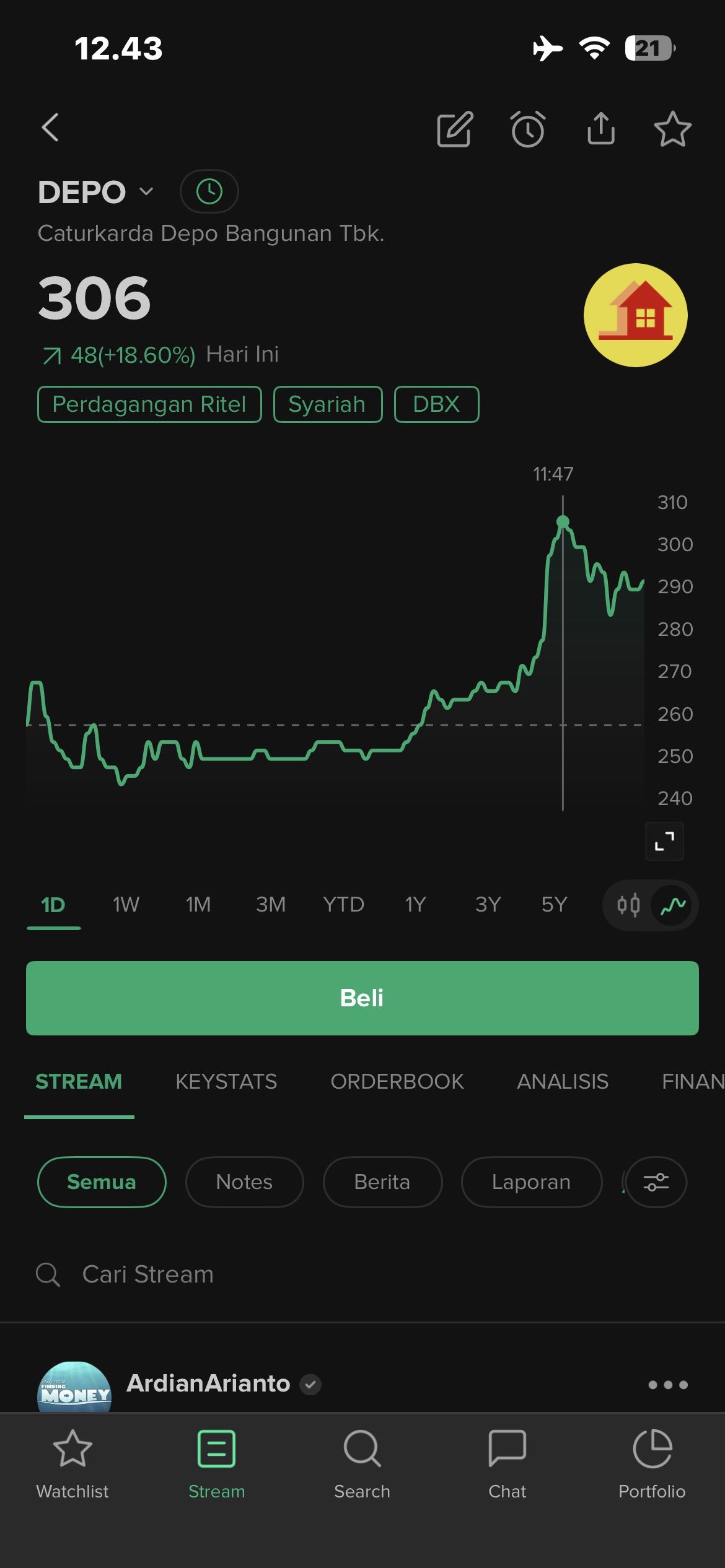Filter the stream by Berita
725x1568 pixels.
[382, 1182]
